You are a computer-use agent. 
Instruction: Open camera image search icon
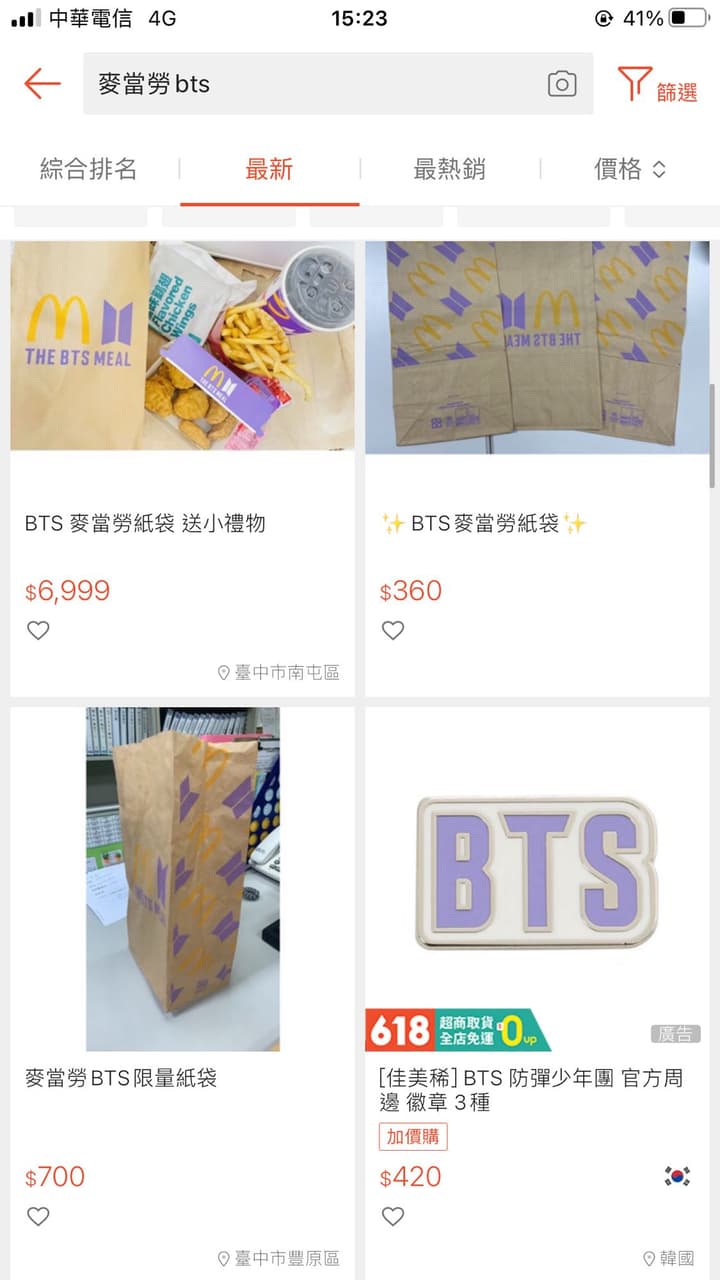tap(562, 84)
